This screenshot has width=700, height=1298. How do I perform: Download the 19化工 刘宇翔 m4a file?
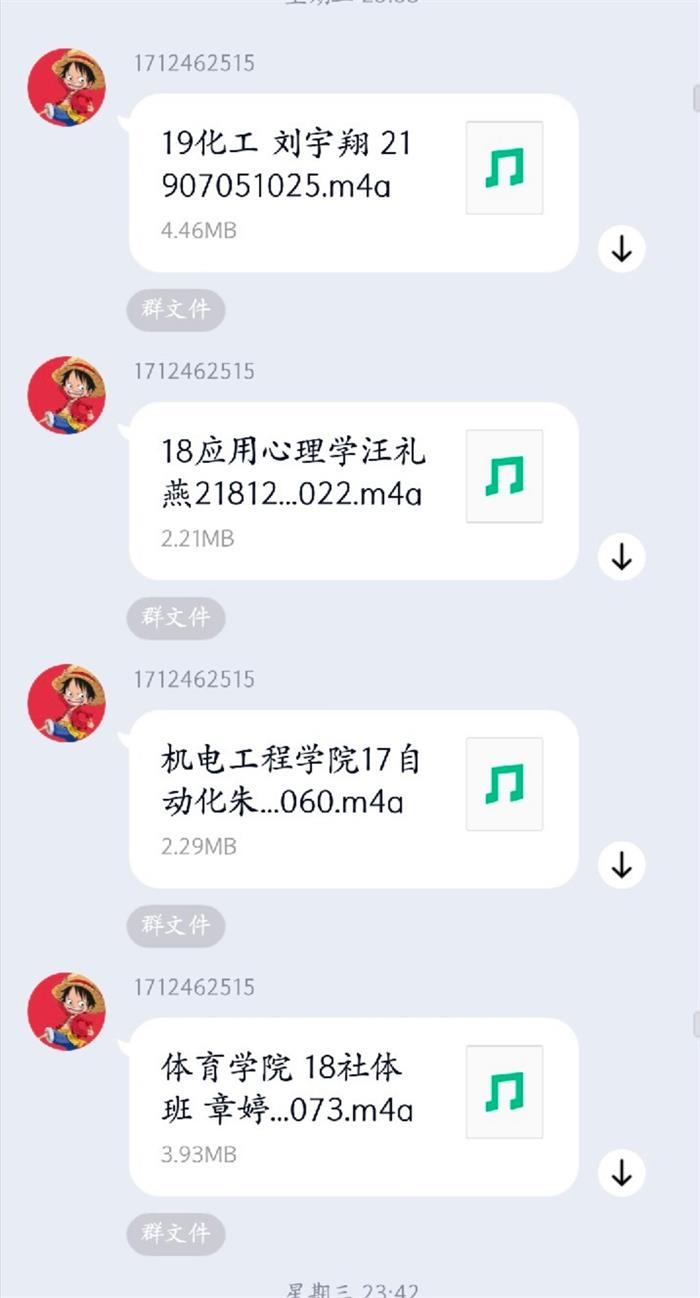(622, 249)
